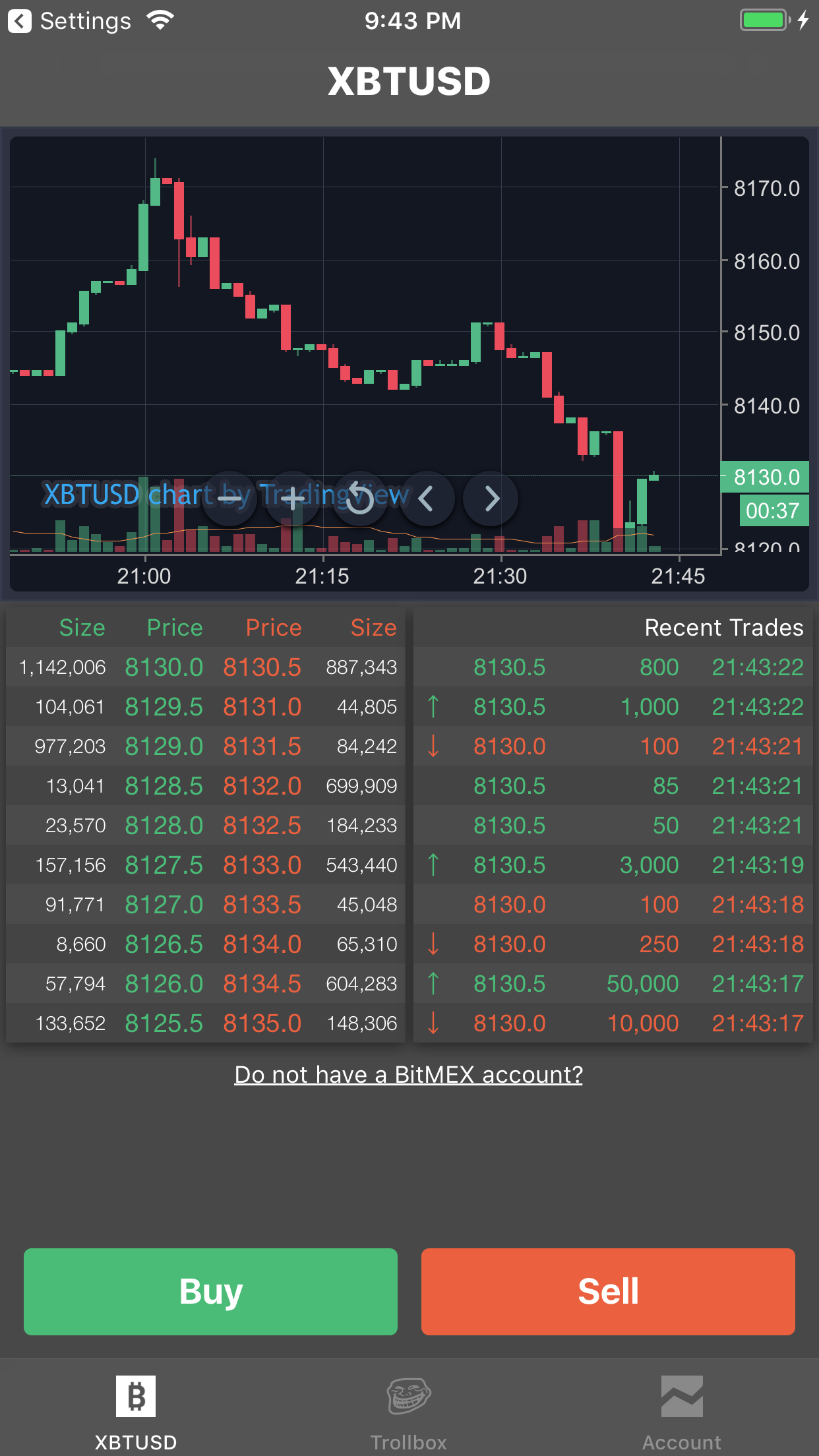Screen dimensions: 819x1456
Task: Pan the chart right using the forward arrow
Action: [490, 499]
